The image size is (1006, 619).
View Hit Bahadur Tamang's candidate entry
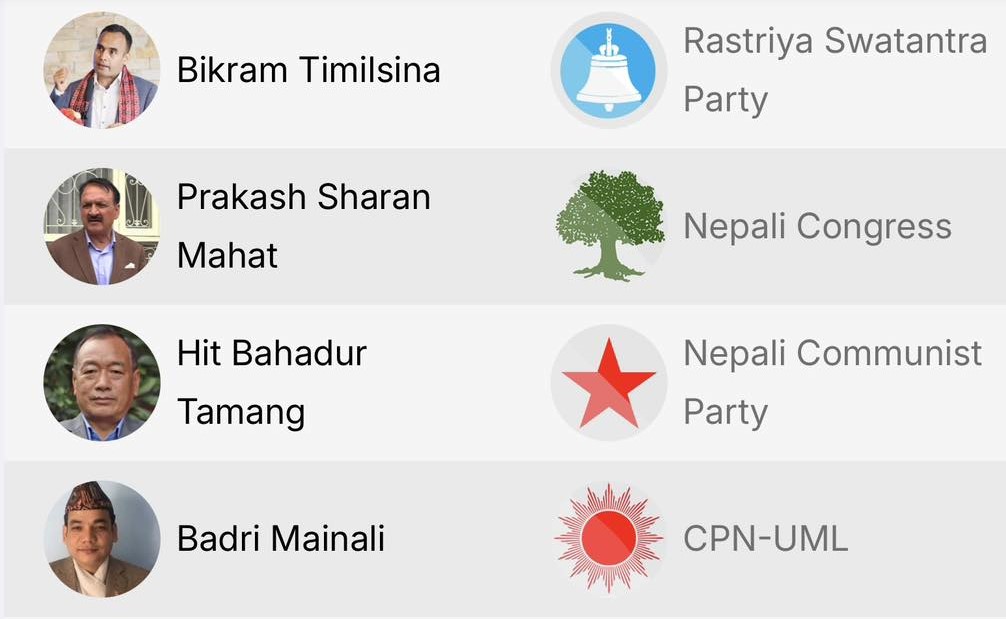point(272,382)
